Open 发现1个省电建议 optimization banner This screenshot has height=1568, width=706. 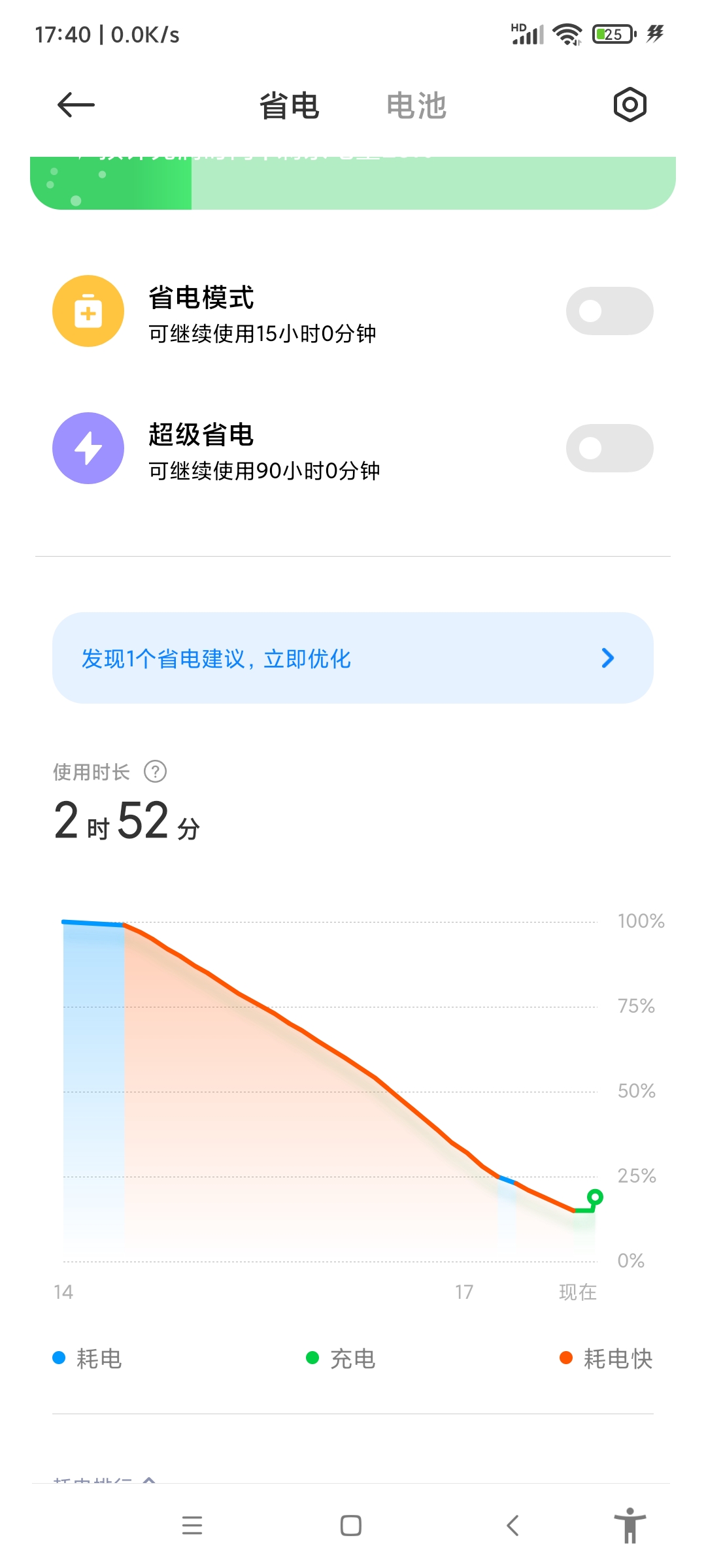353,658
